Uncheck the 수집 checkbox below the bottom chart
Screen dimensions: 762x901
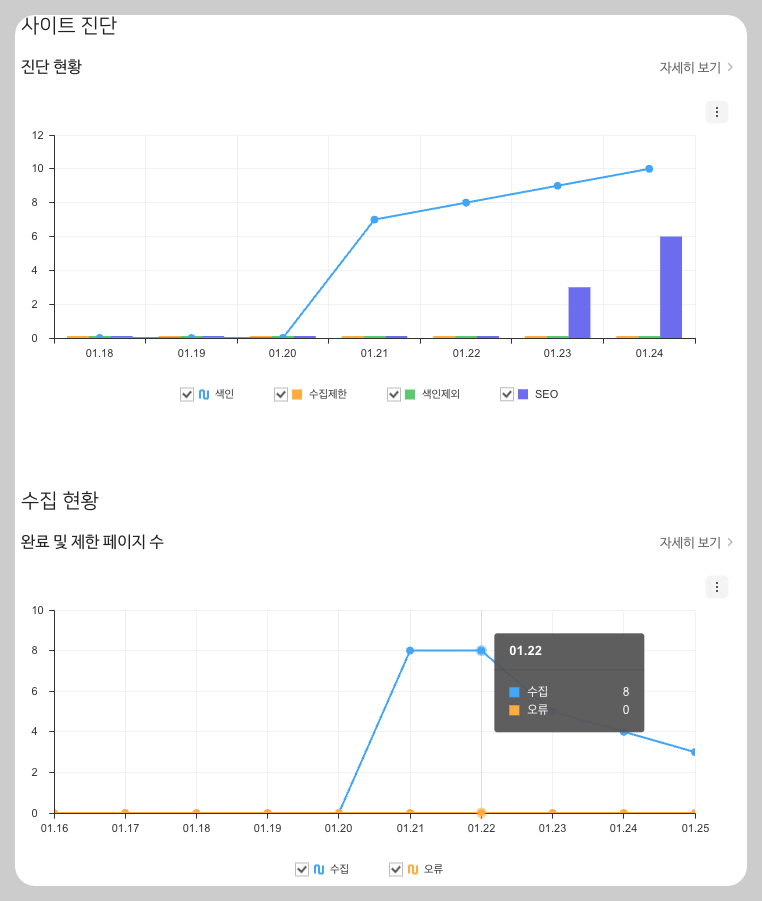coord(301,868)
